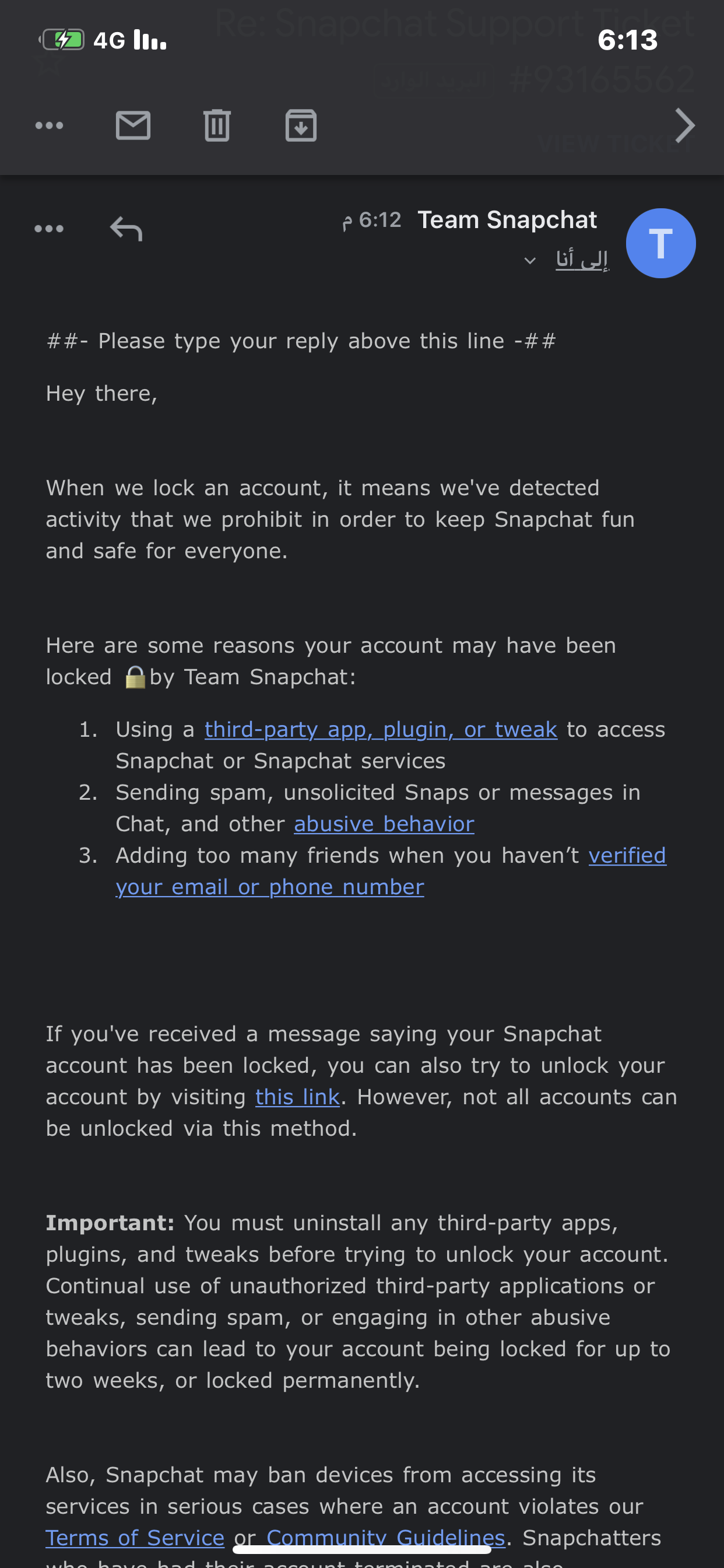Open the abusive behavior link
Image resolution: width=724 pixels, height=1568 pixels.
pyautogui.click(x=384, y=824)
